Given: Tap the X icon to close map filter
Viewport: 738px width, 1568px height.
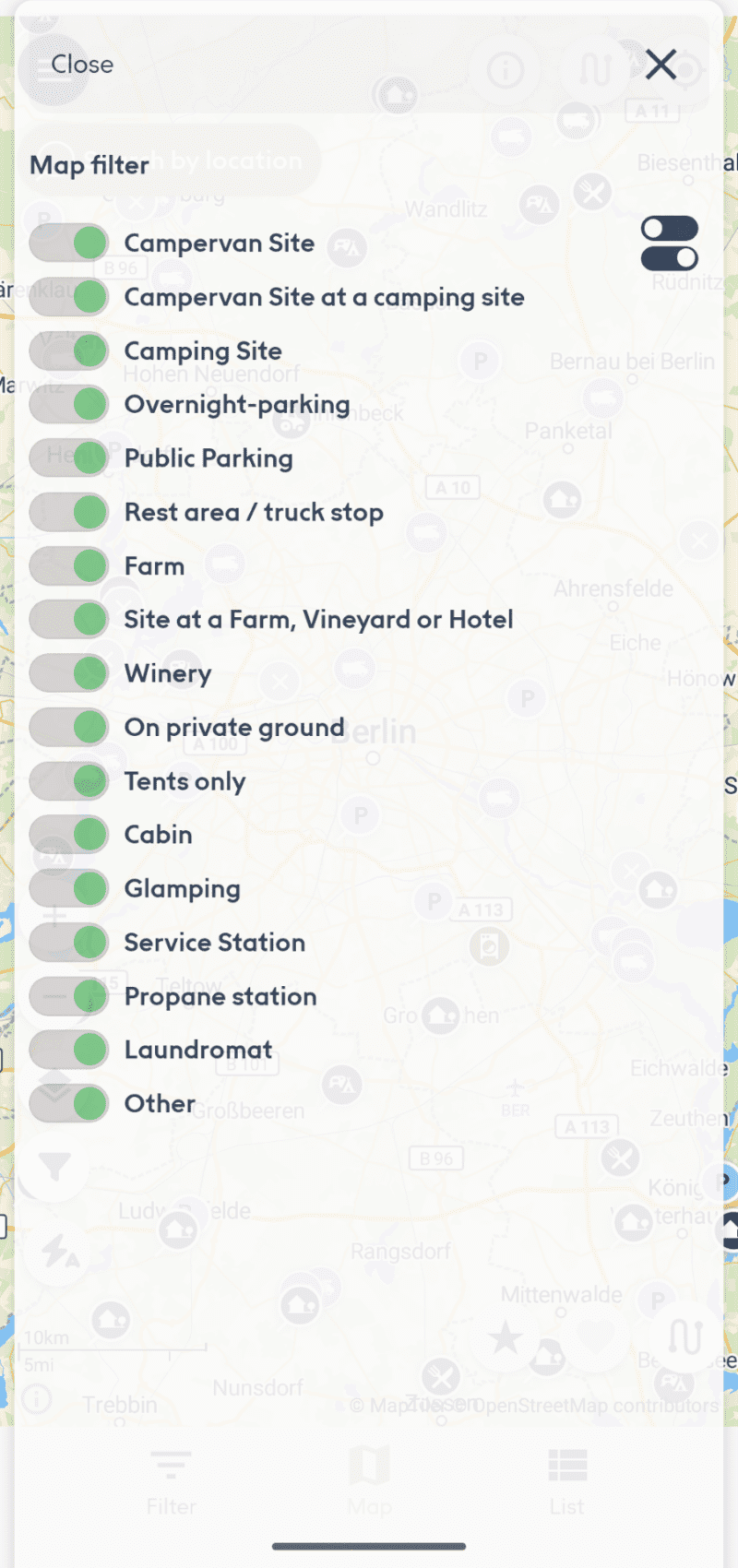Looking at the screenshot, I should pos(661,65).
